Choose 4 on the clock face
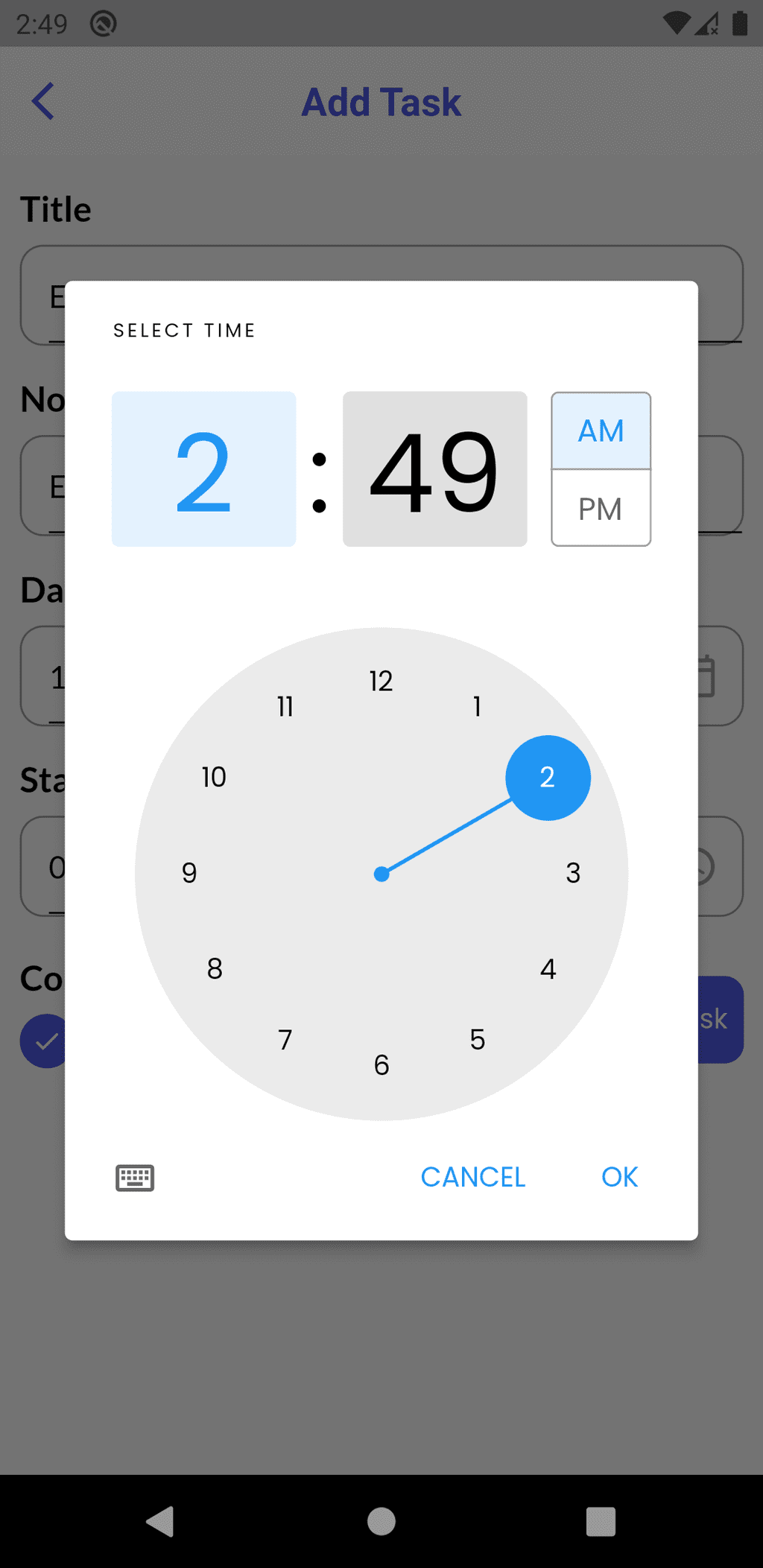This screenshot has width=763, height=1568. 548,969
